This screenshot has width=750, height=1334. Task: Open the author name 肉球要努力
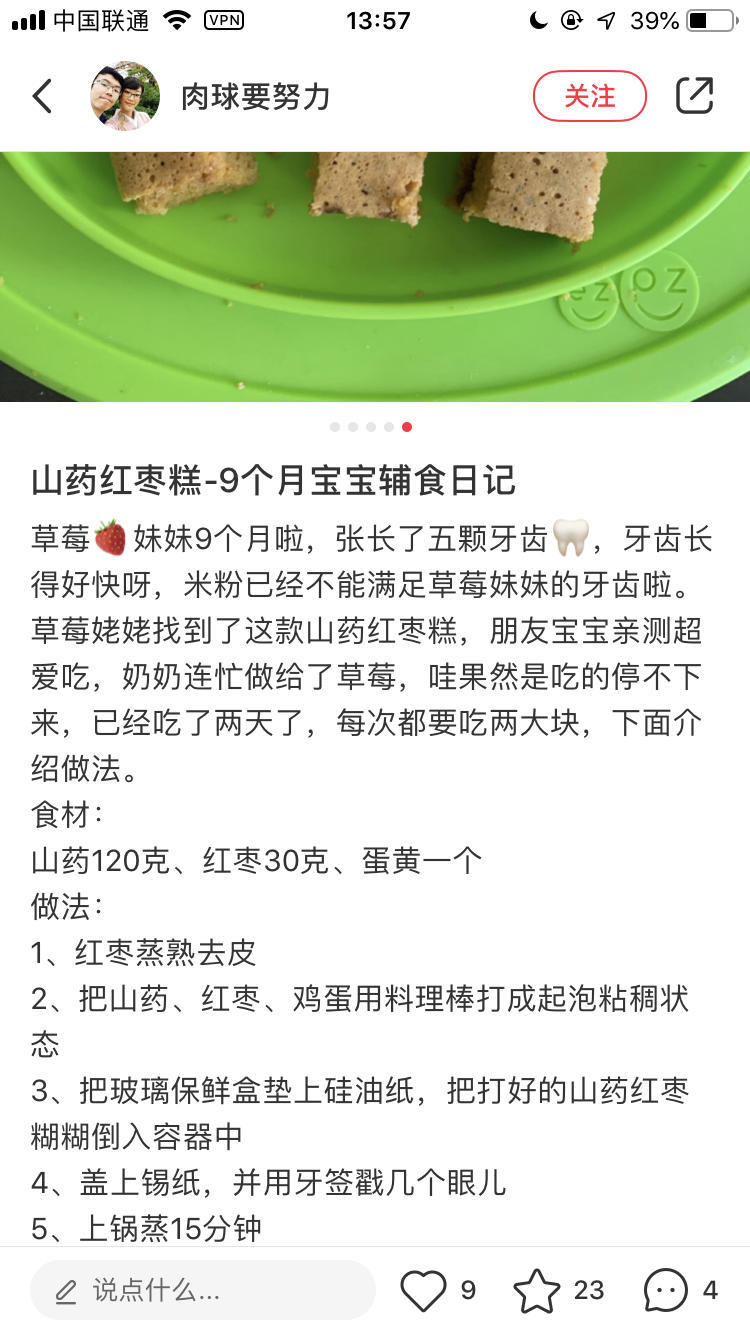coord(255,97)
